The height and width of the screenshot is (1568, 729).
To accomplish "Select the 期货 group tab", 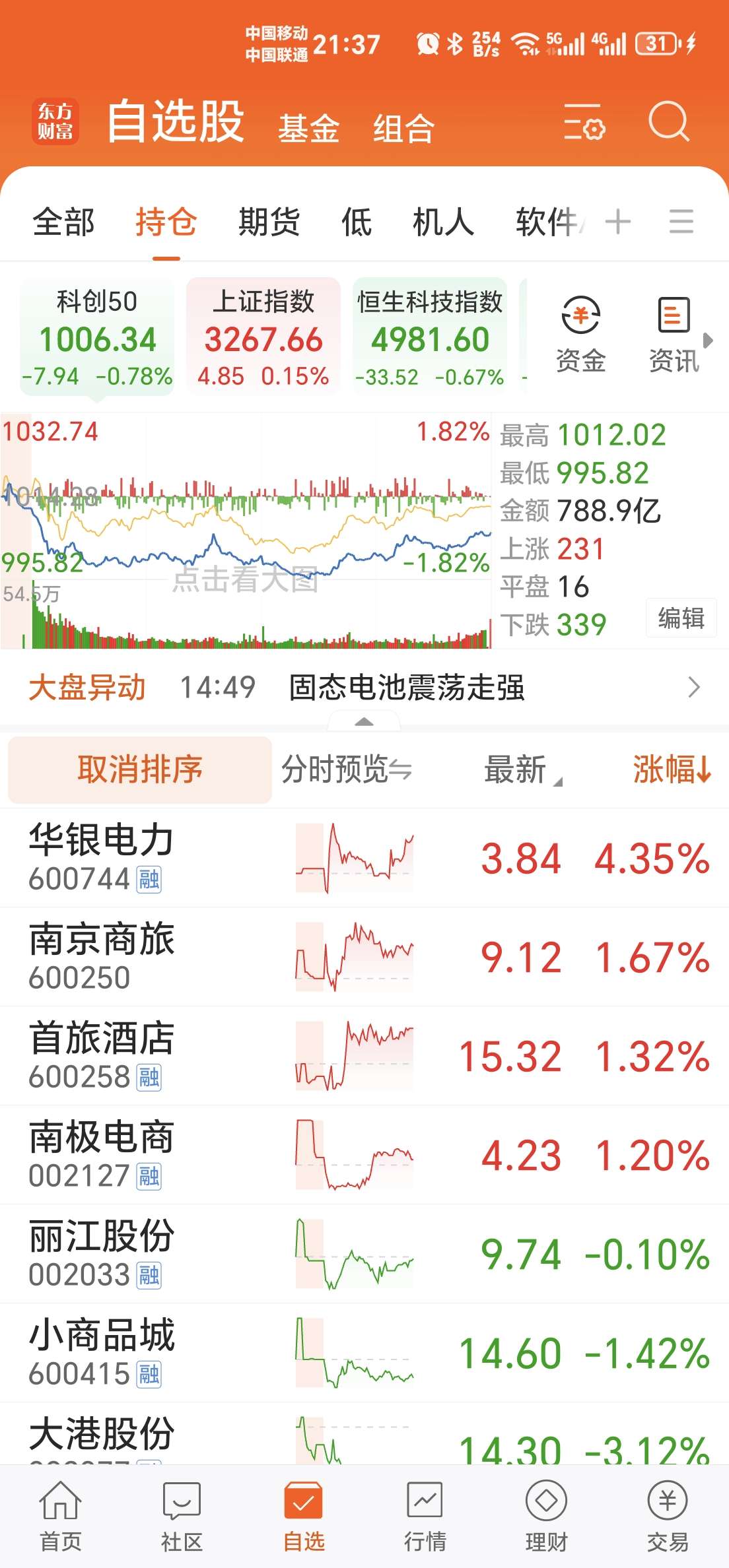I will point(269,222).
